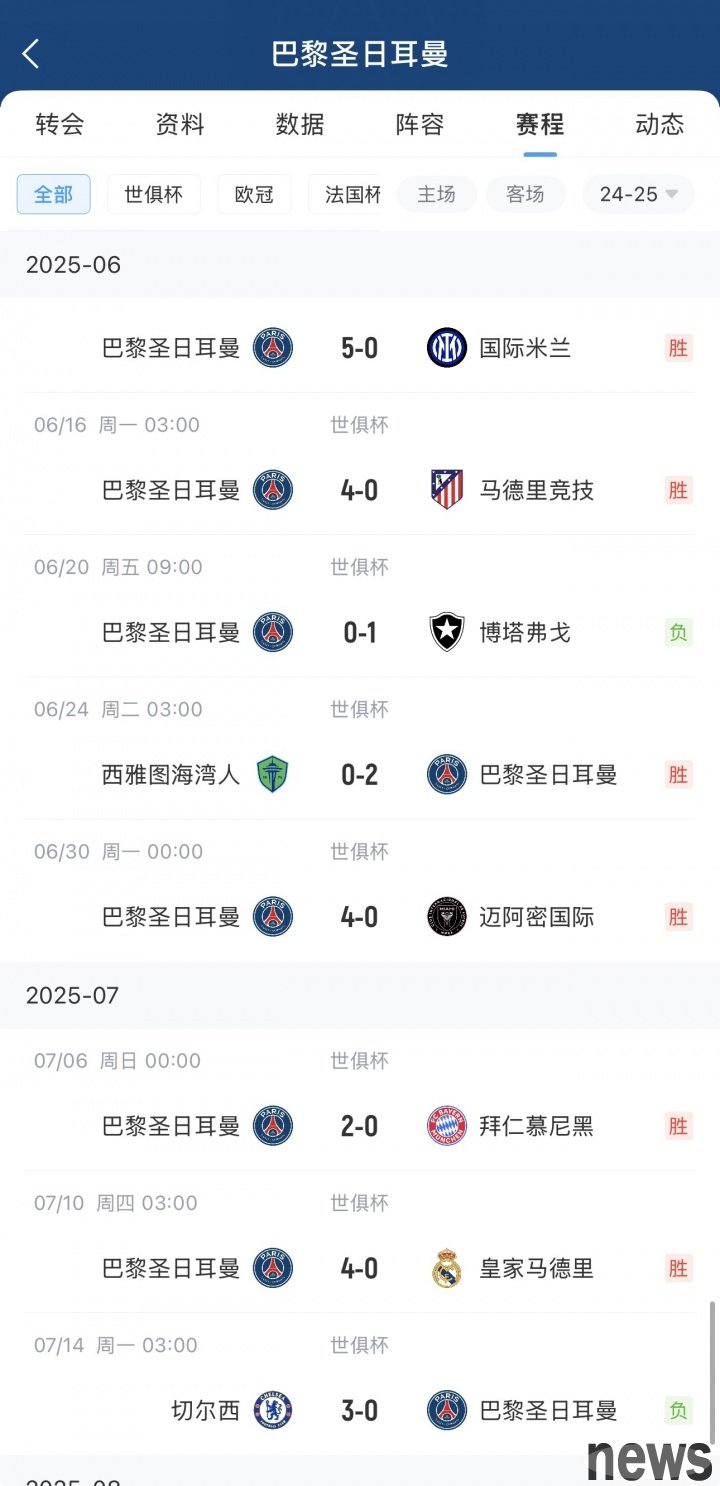Filter matches by 欧冠
This screenshot has height=1486, width=720.
pyautogui.click(x=255, y=194)
